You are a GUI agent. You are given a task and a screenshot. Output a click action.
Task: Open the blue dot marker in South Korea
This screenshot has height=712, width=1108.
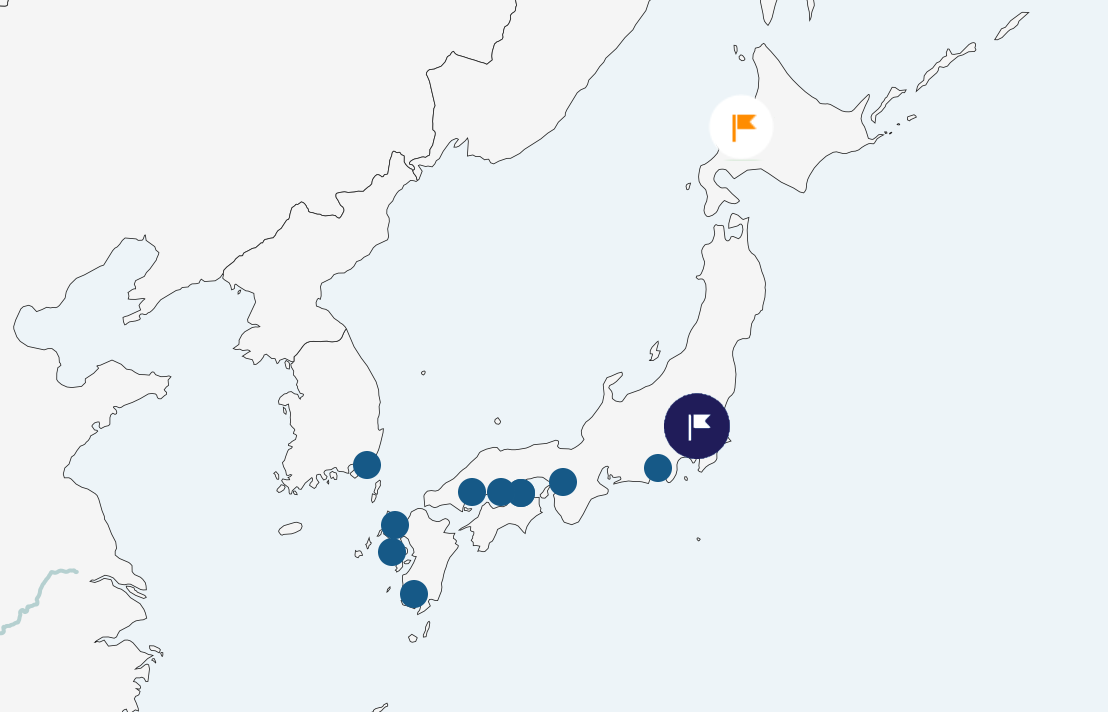pyautogui.click(x=367, y=465)
